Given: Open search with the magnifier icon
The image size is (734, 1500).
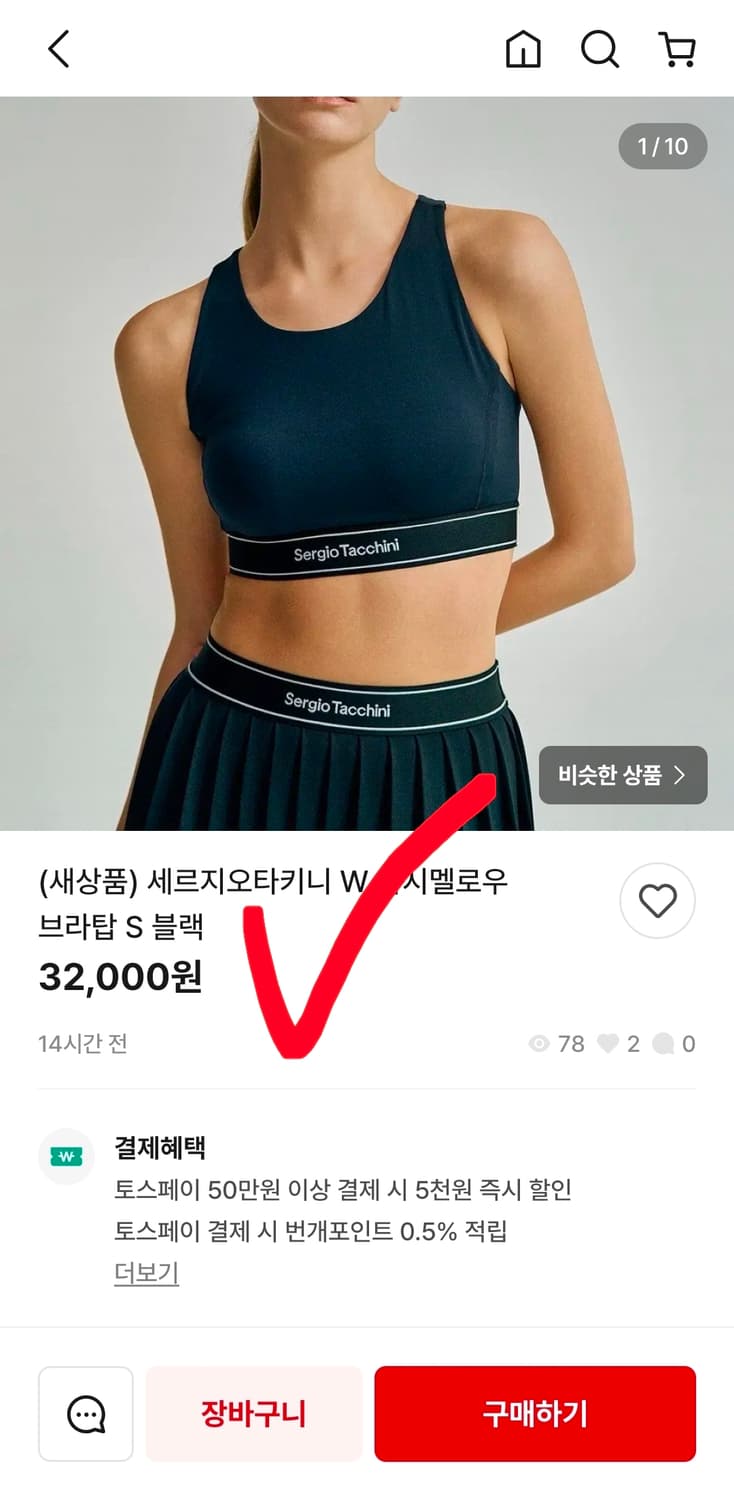Looking at the screenshot, I should tap(599, 47).
